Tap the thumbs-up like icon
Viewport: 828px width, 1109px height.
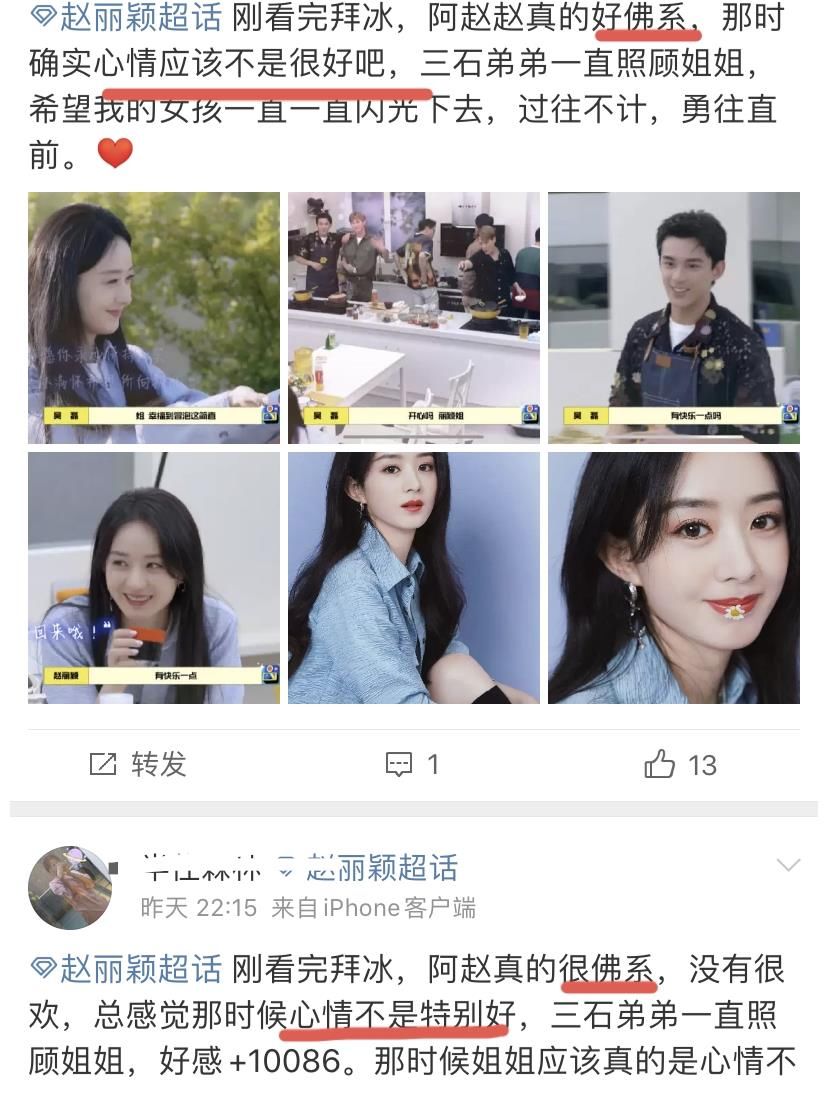660,764
